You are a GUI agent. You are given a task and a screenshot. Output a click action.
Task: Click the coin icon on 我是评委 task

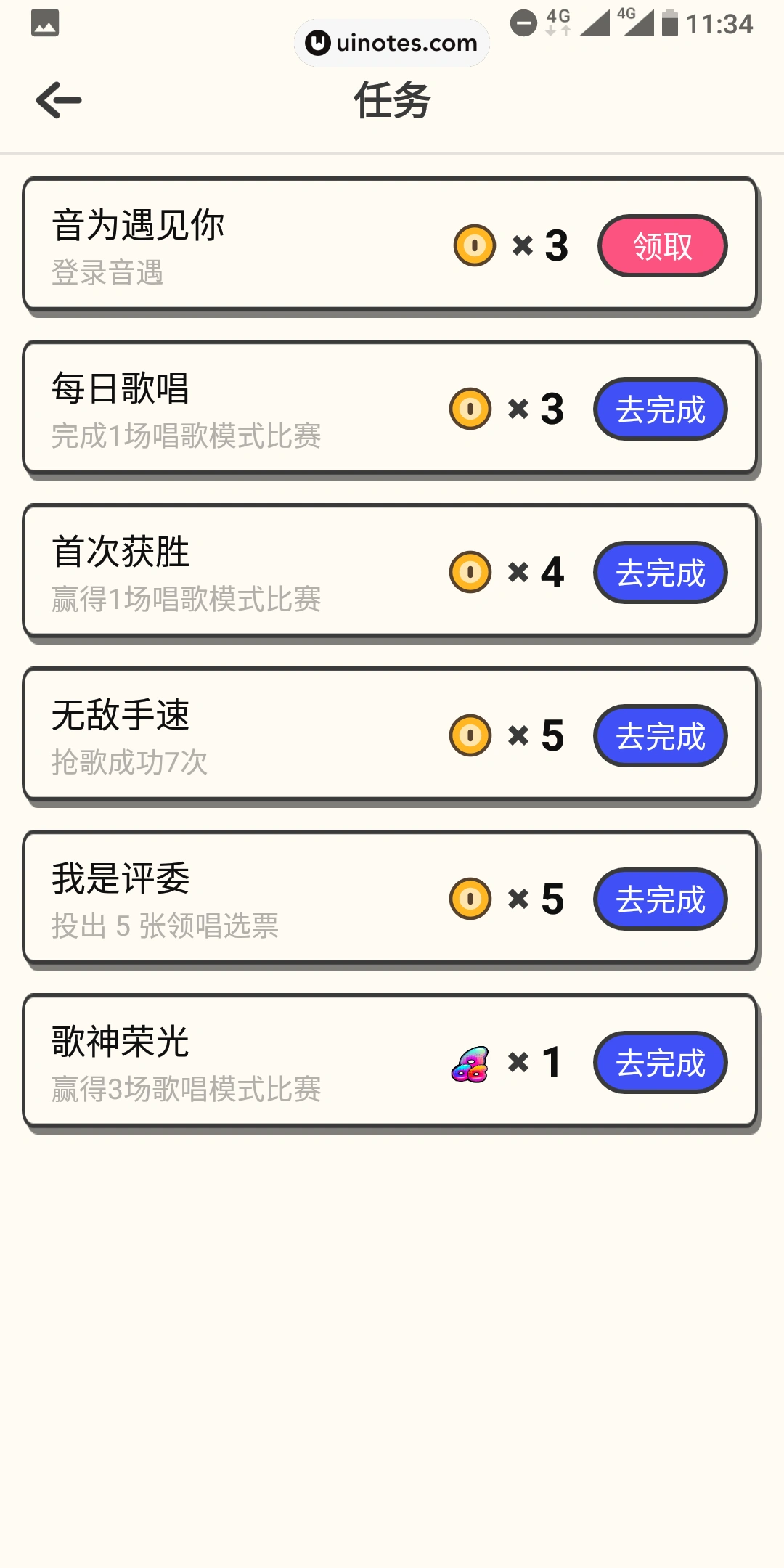click(x=470, y=899)
